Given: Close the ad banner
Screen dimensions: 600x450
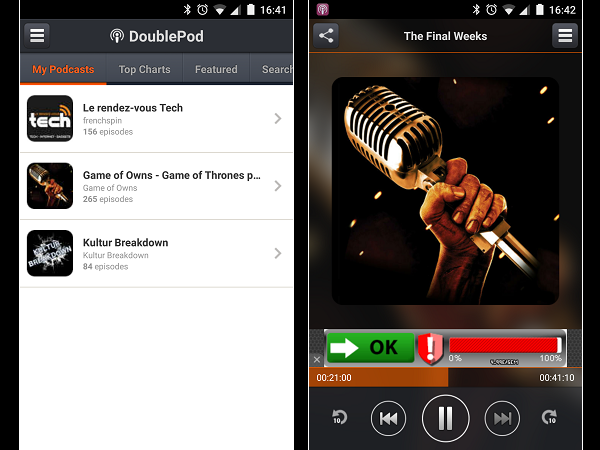Looking at the screenshot, I should (x=317, y=359).
